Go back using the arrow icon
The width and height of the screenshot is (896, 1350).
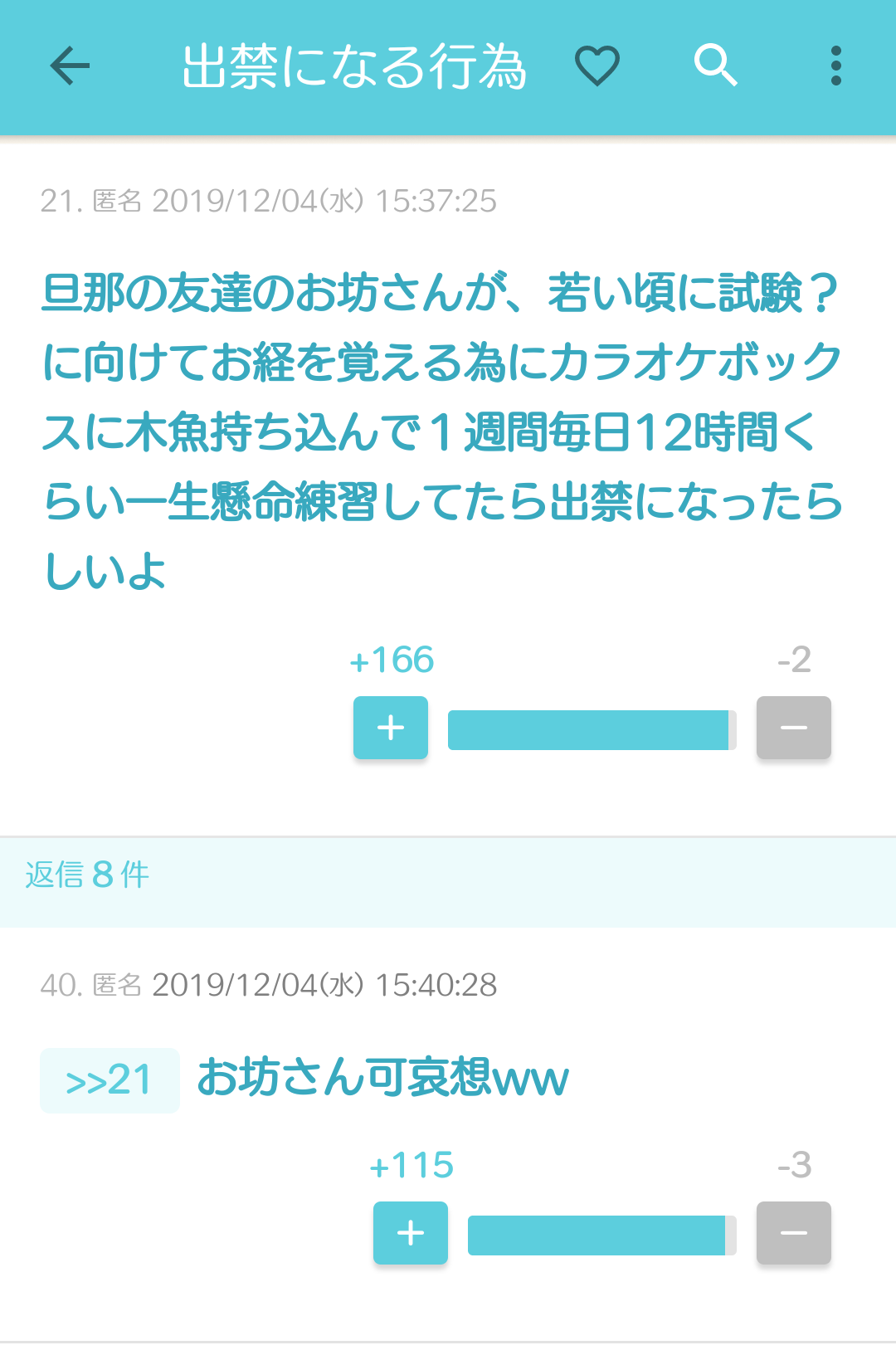[70, 66]
